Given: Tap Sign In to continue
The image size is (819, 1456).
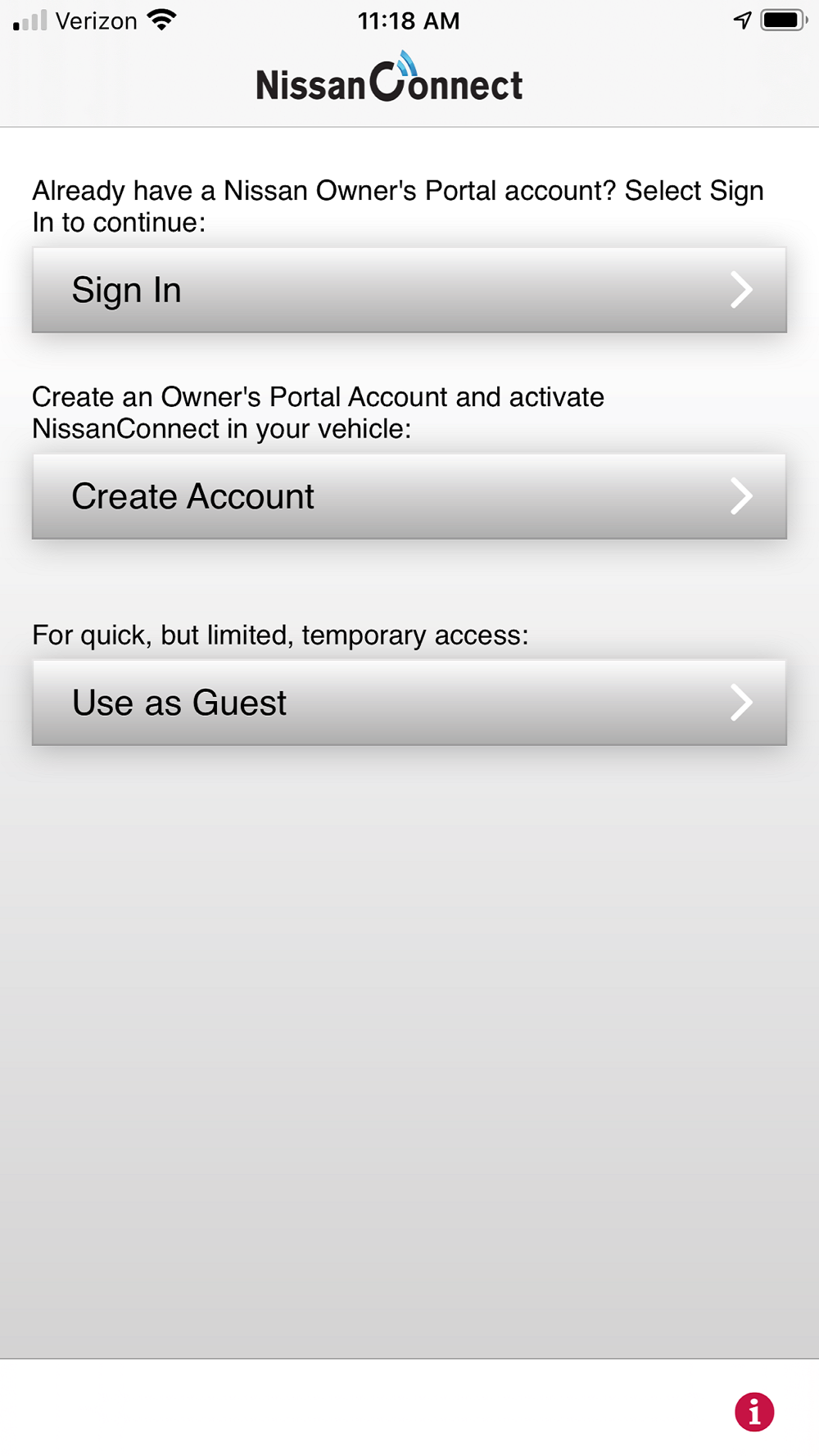Looking at the screenshot, I should pos(409,290).
